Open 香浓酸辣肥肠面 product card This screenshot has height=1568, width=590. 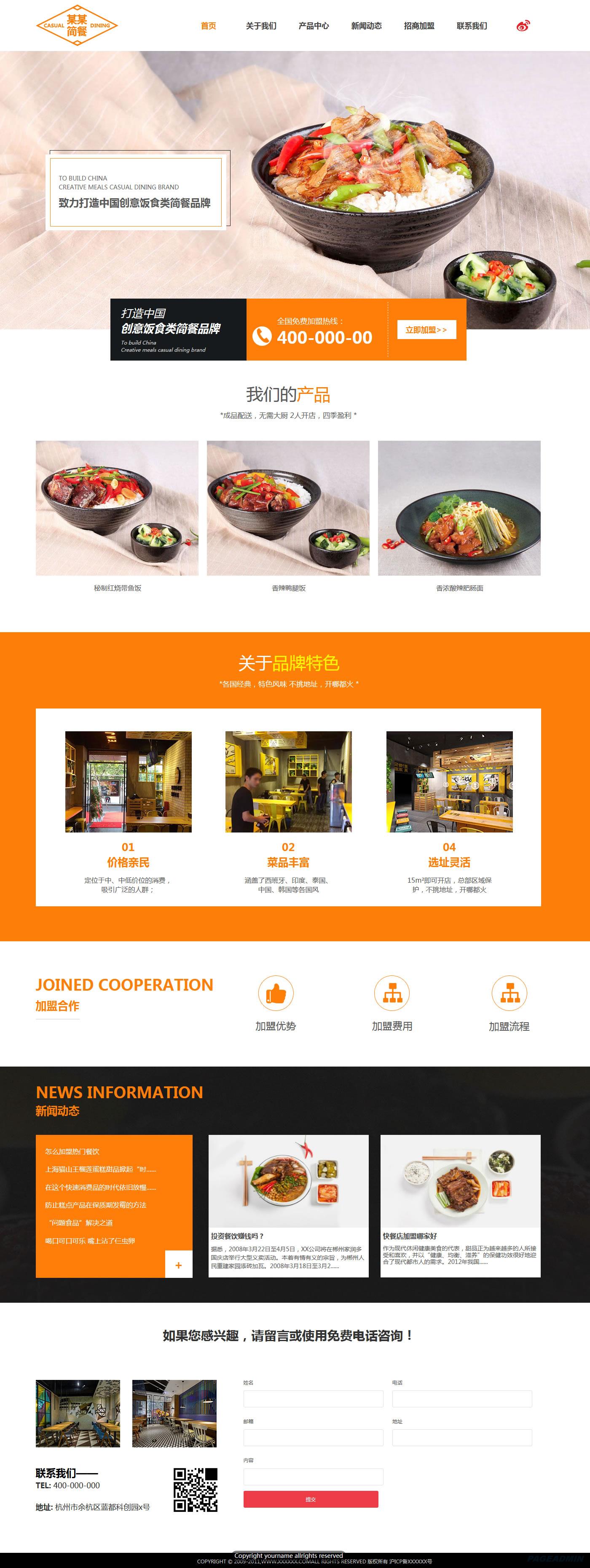(459, 508)
